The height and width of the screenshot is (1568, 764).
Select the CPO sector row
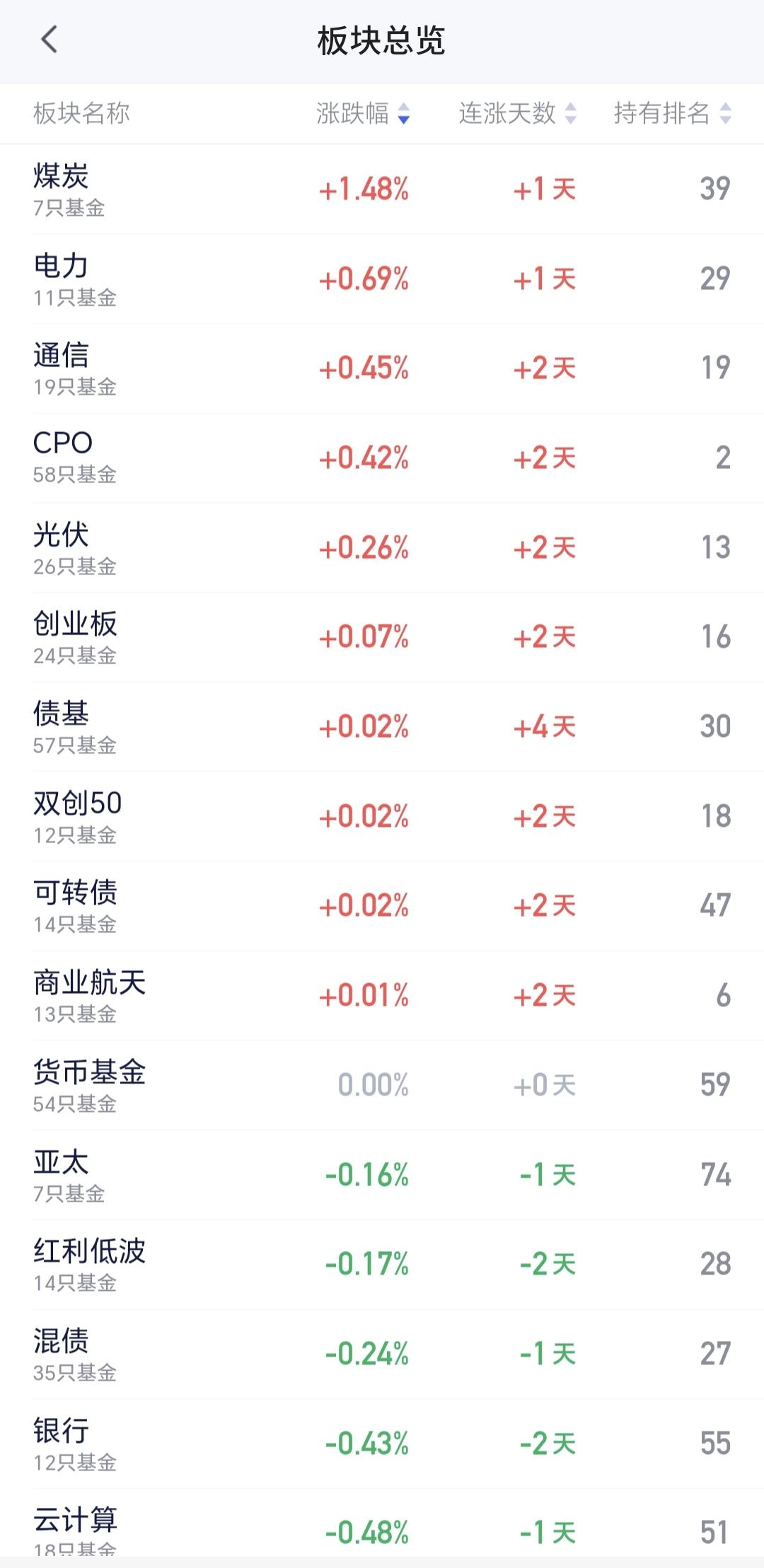click(382, 458)
